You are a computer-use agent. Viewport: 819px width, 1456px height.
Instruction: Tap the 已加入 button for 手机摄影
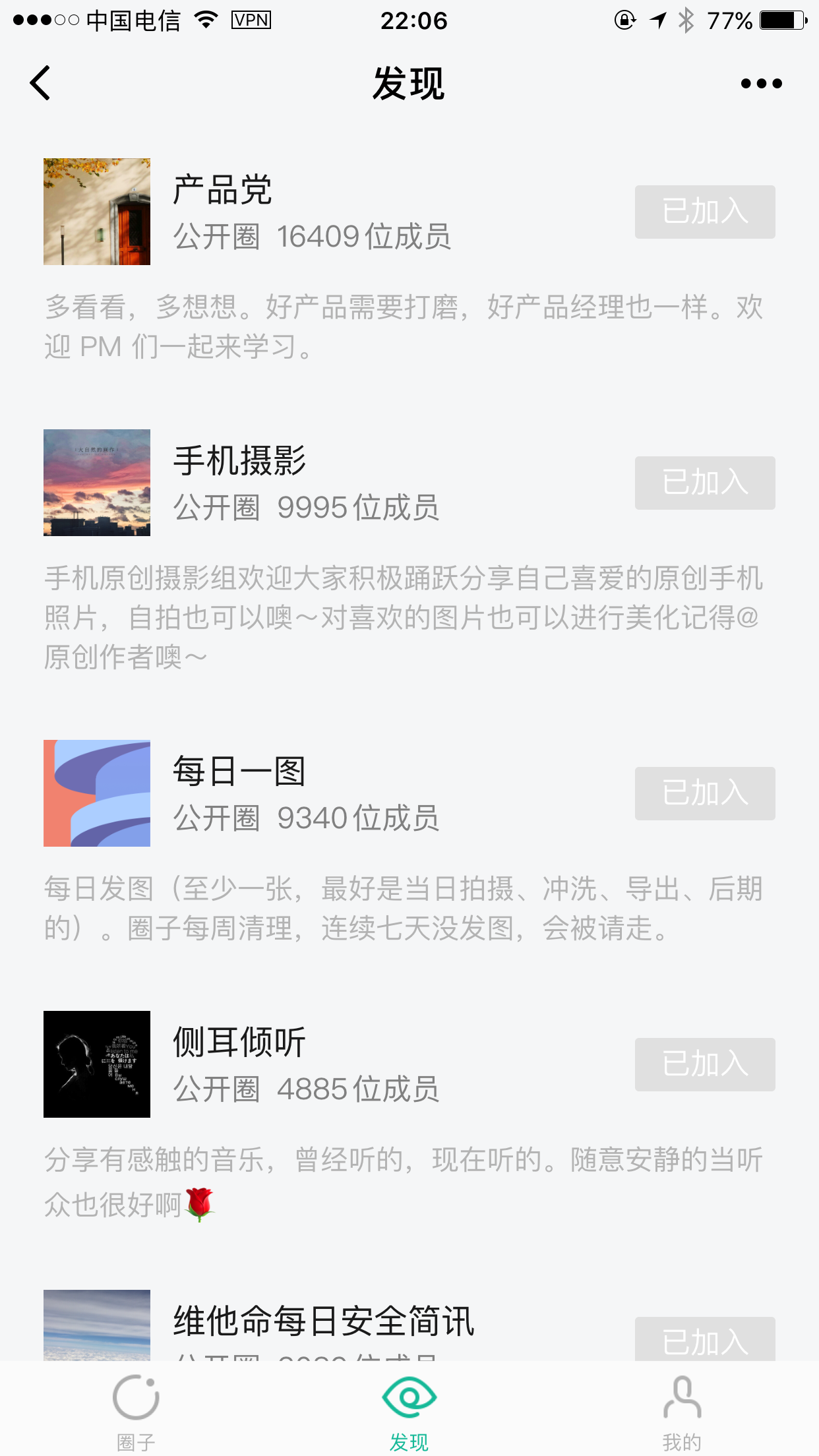[x=704, y=483]
